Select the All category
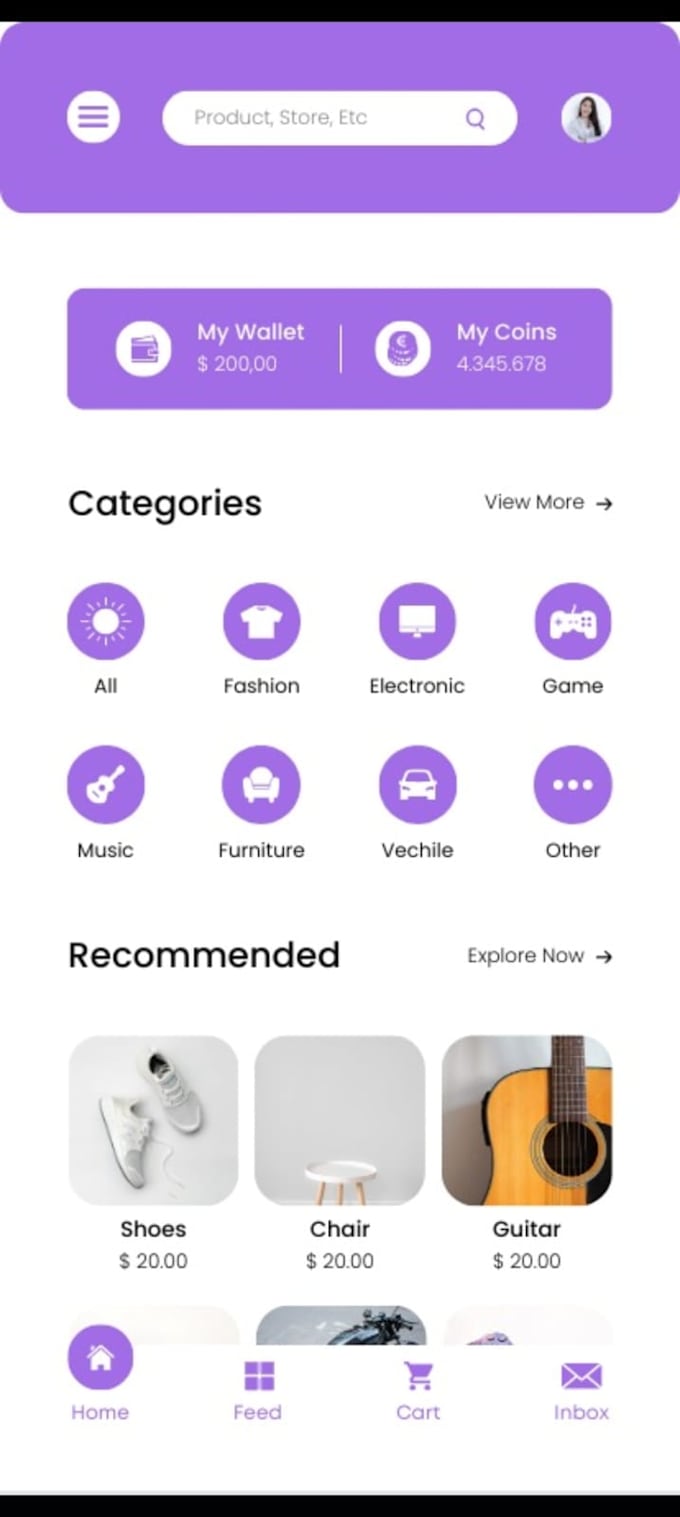Viewport: 680px width, 1517px height. coord(105,622)
